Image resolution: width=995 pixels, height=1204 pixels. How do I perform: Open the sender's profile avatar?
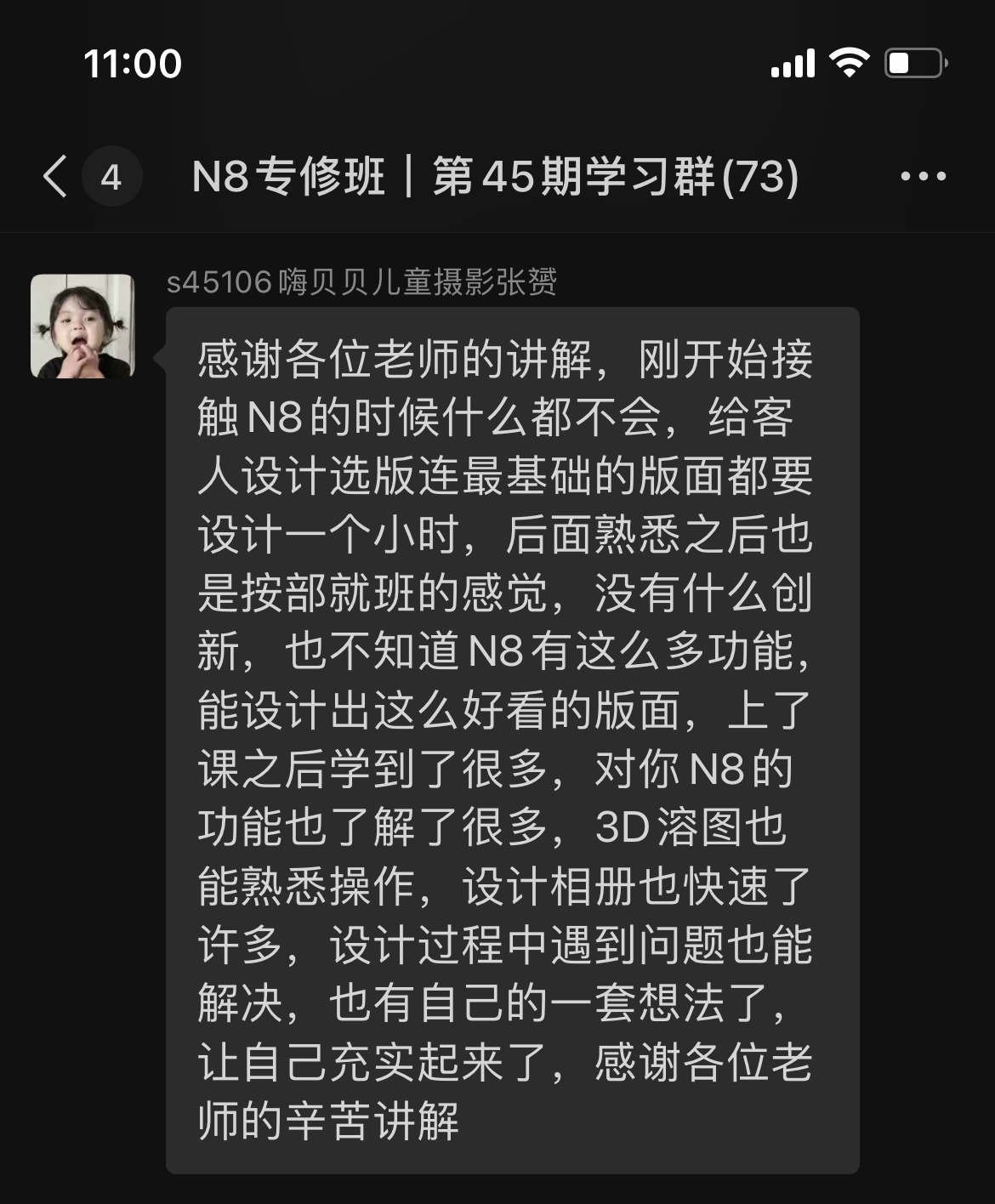pyautogui.click(x=82, y=326)
